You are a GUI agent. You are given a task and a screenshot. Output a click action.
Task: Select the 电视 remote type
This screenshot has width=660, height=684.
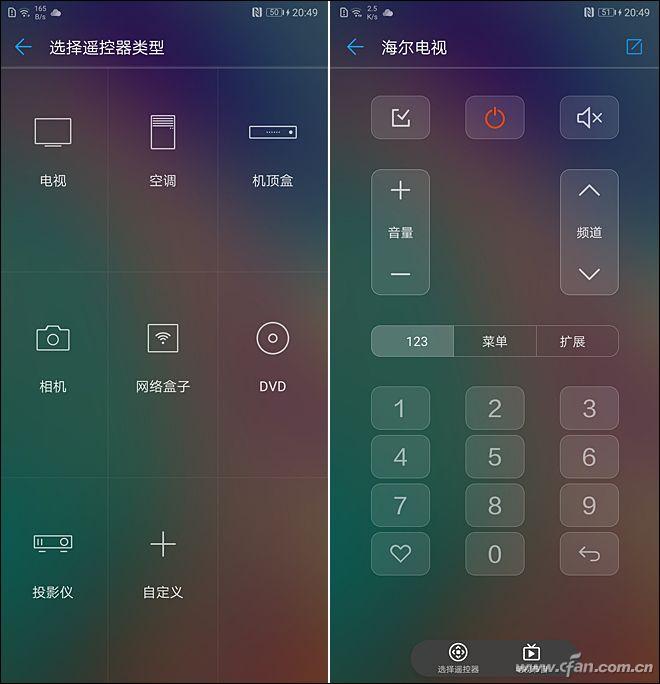coord(53,150)
